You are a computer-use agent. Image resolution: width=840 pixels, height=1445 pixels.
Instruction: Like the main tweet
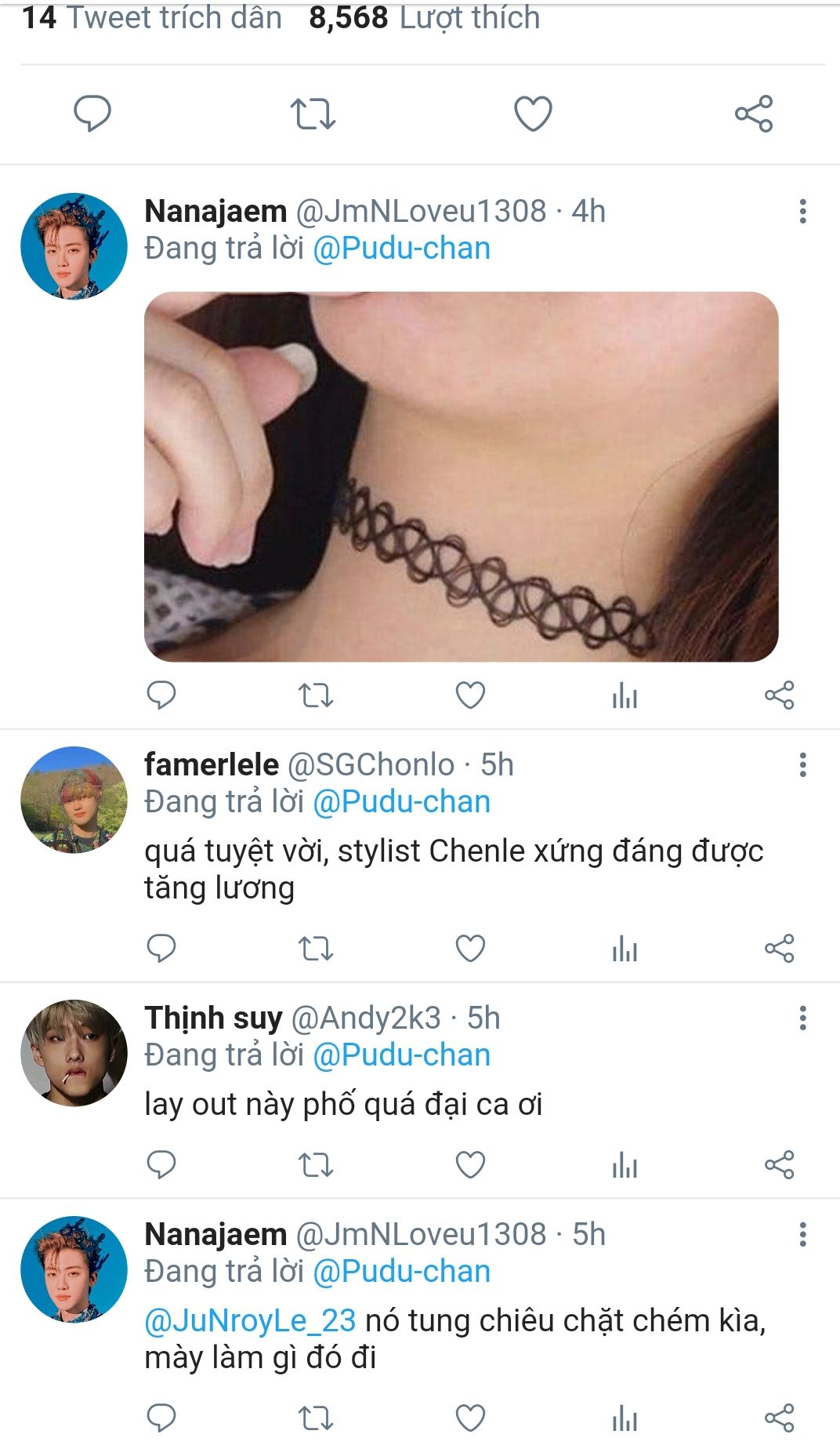533,114
